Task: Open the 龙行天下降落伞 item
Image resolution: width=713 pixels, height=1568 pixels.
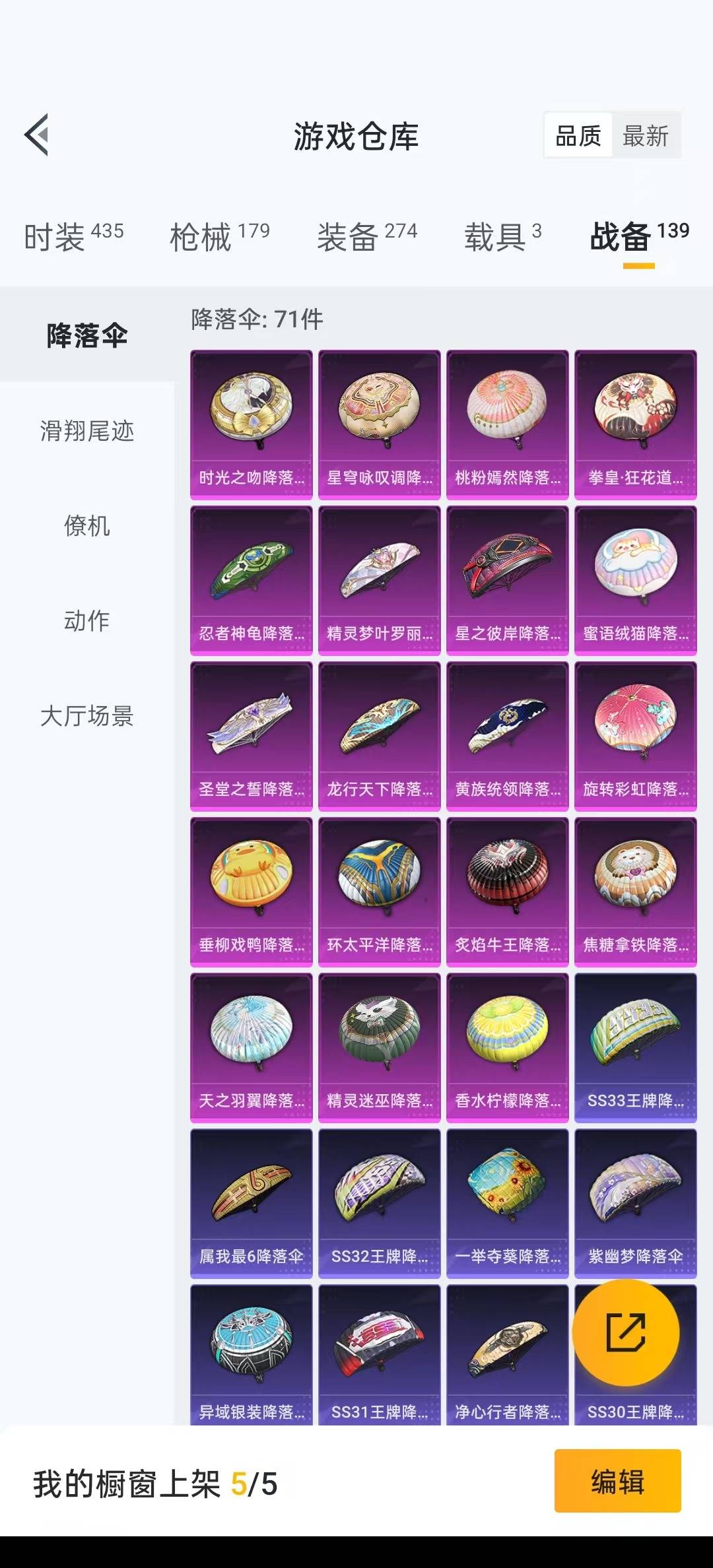Action: click(x=380, y=736)
